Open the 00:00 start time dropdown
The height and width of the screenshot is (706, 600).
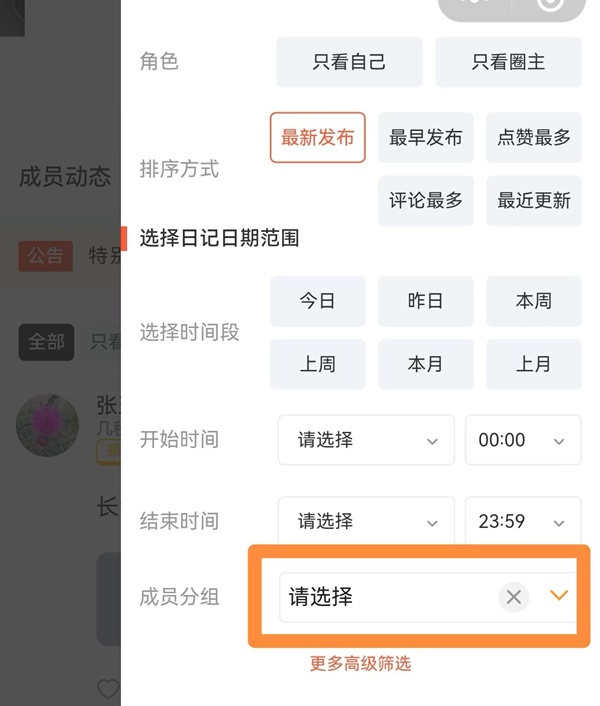pyautogui.click(x=522, y=440)
